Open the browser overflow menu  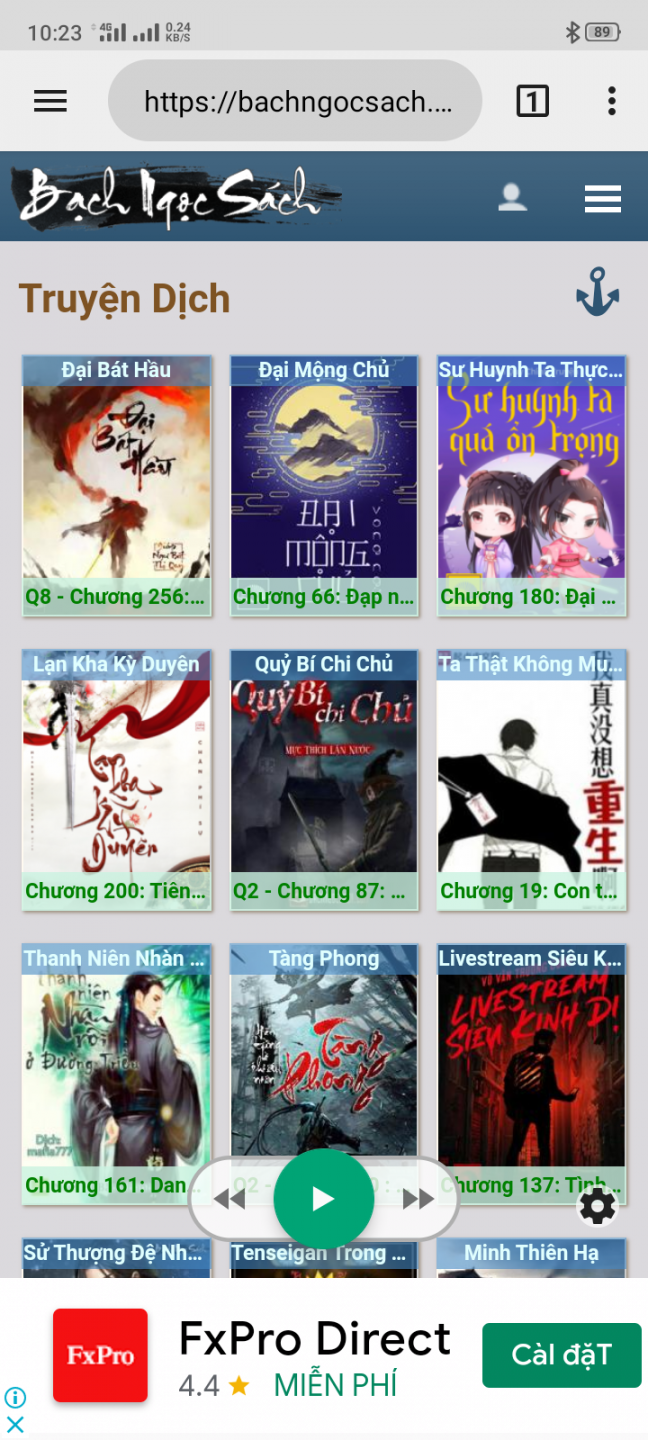click(x=611, y=101)
